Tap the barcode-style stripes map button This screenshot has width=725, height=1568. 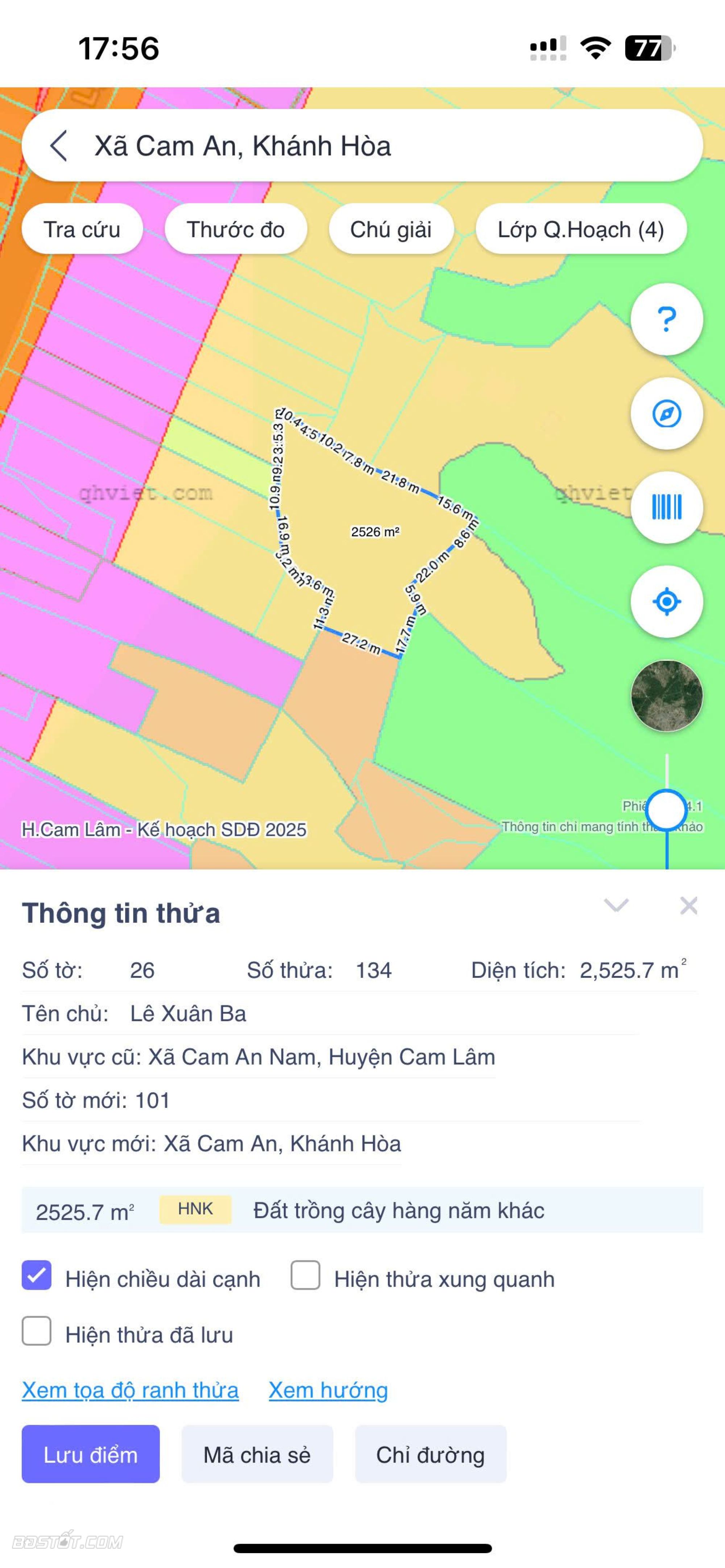(667, 507)
